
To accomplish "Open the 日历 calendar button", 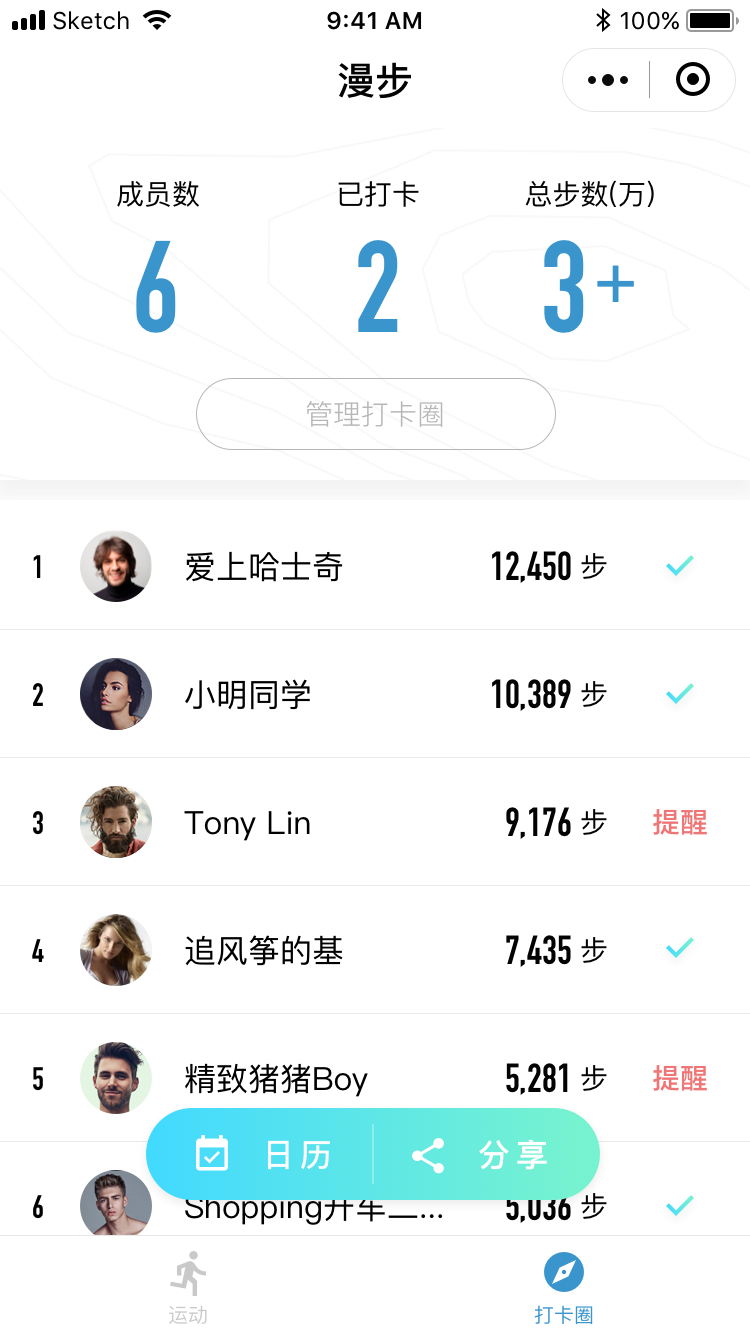I will click(x=262, y=1155).
